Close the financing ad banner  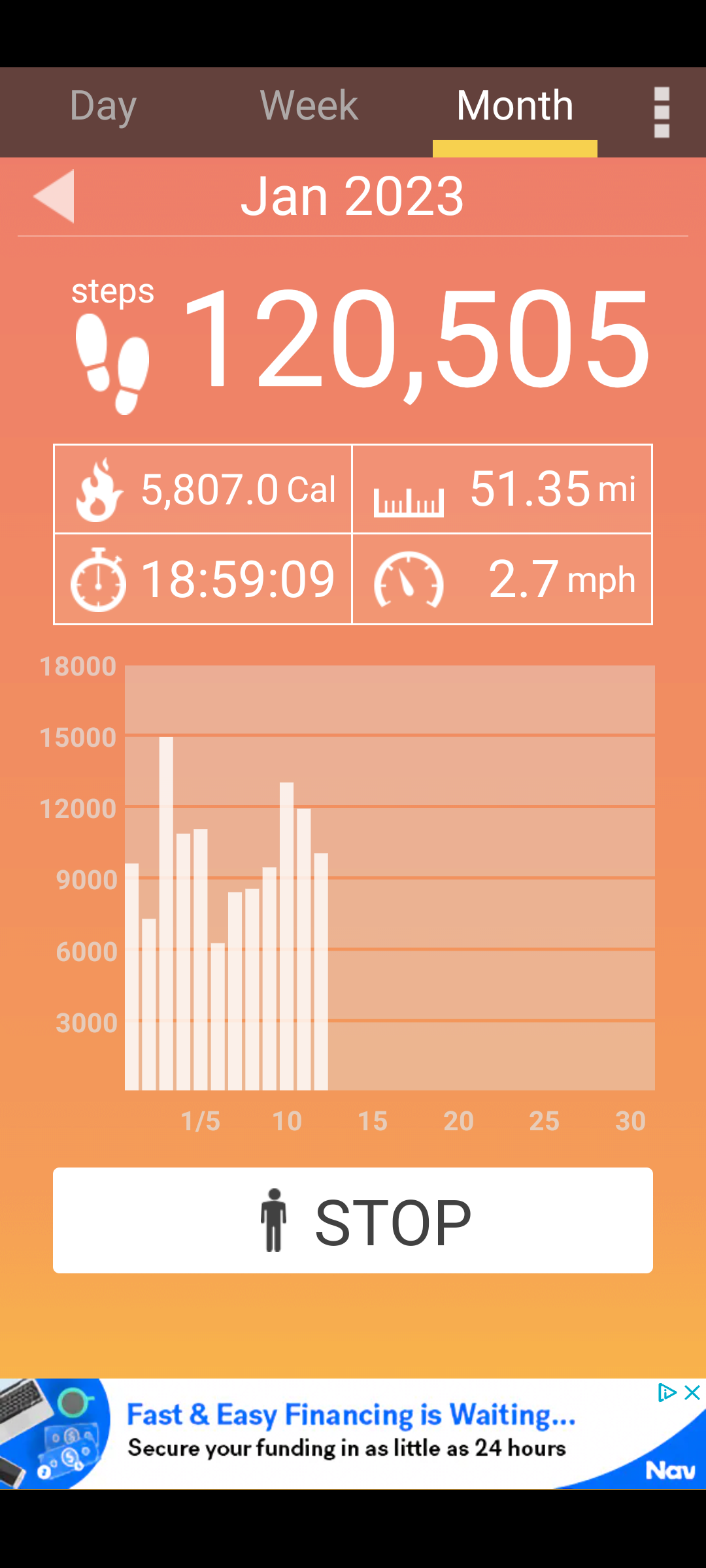(x=692, y=1393)
